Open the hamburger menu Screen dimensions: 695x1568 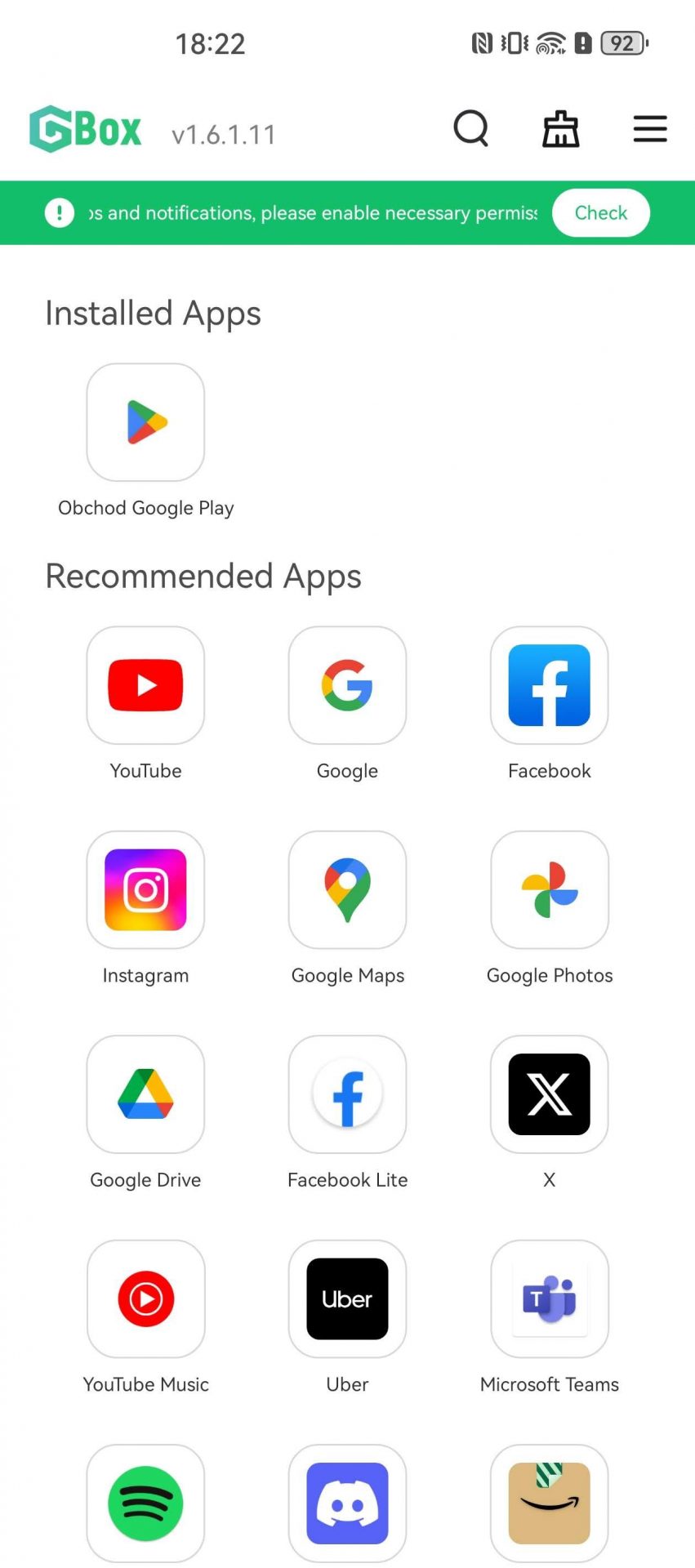tap(650, 129)
